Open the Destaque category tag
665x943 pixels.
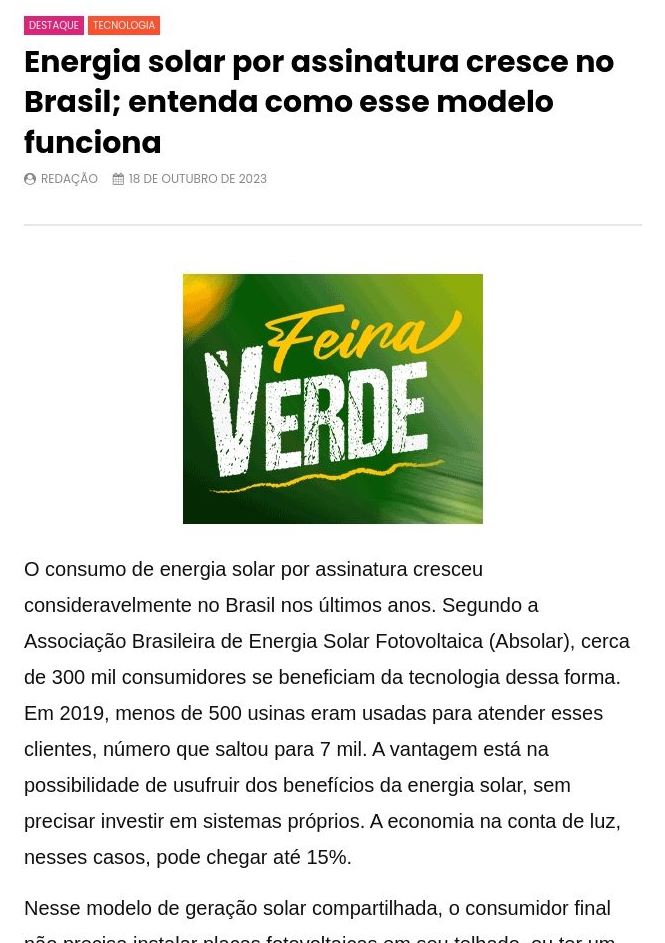[x=54, y=26]
